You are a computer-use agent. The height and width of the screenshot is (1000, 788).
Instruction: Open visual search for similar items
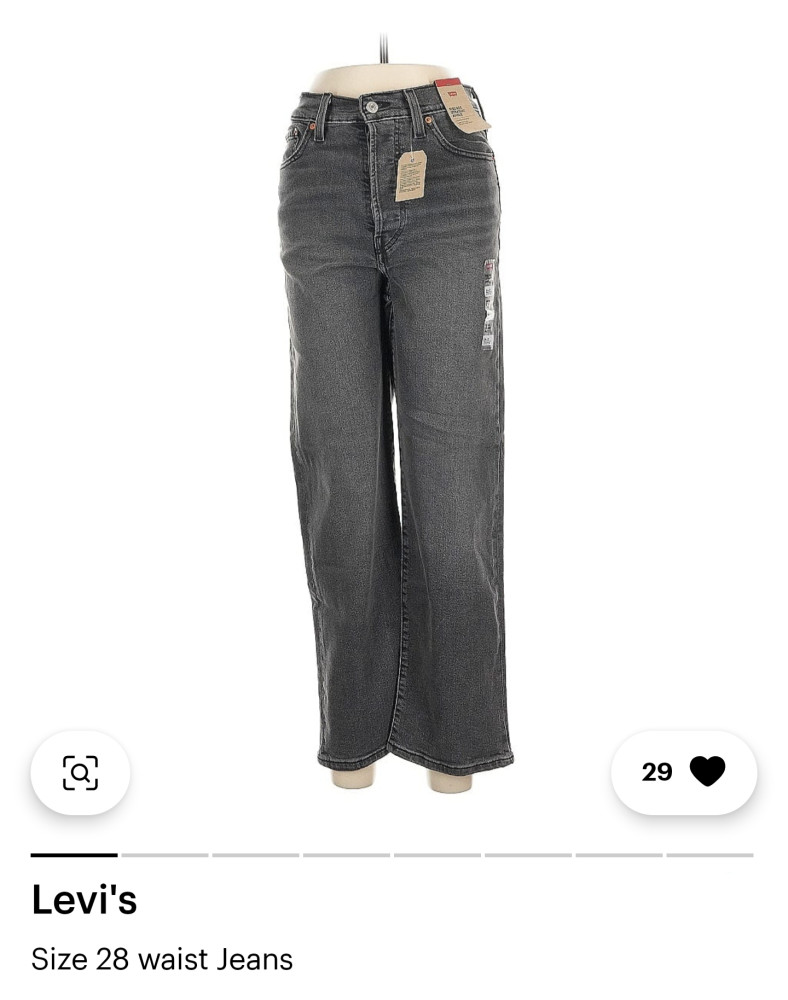(x=80, y=772)
